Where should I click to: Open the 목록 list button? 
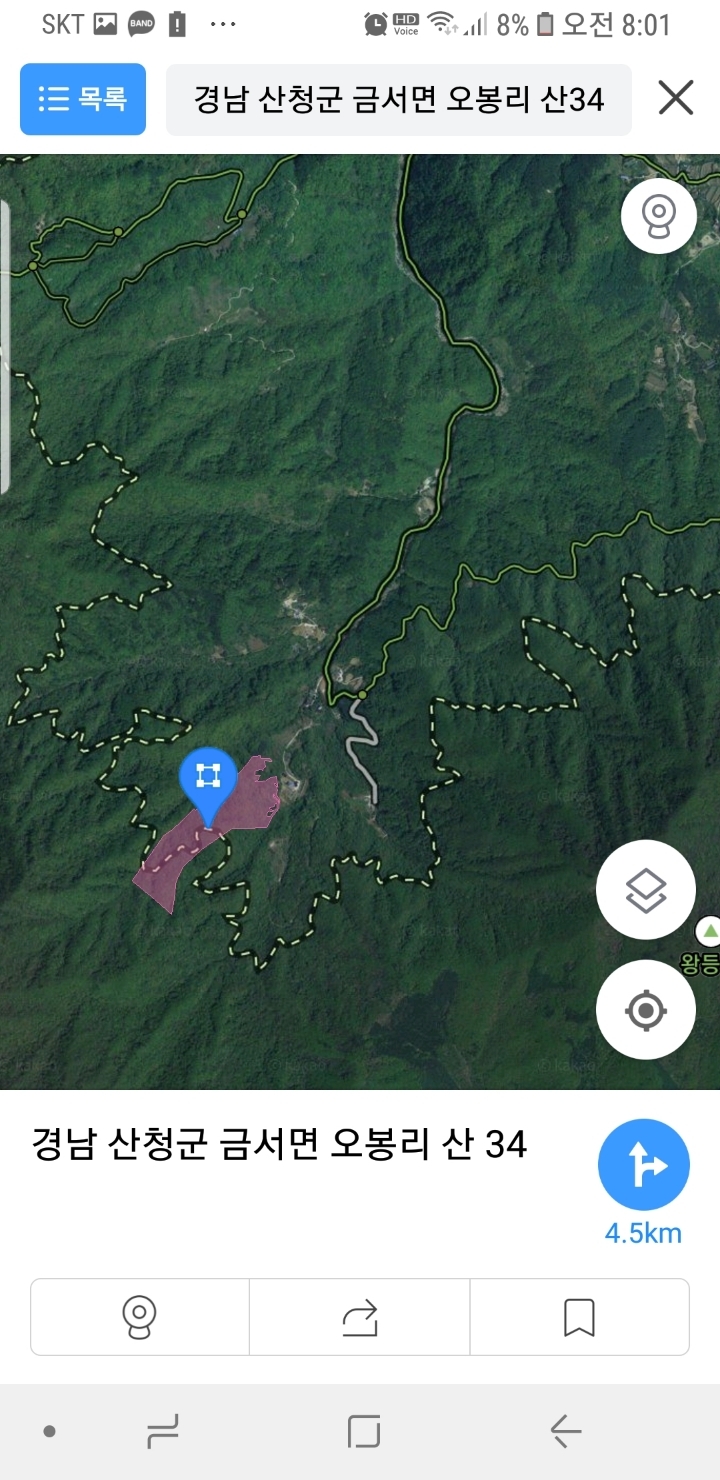(x=83, y=99)
